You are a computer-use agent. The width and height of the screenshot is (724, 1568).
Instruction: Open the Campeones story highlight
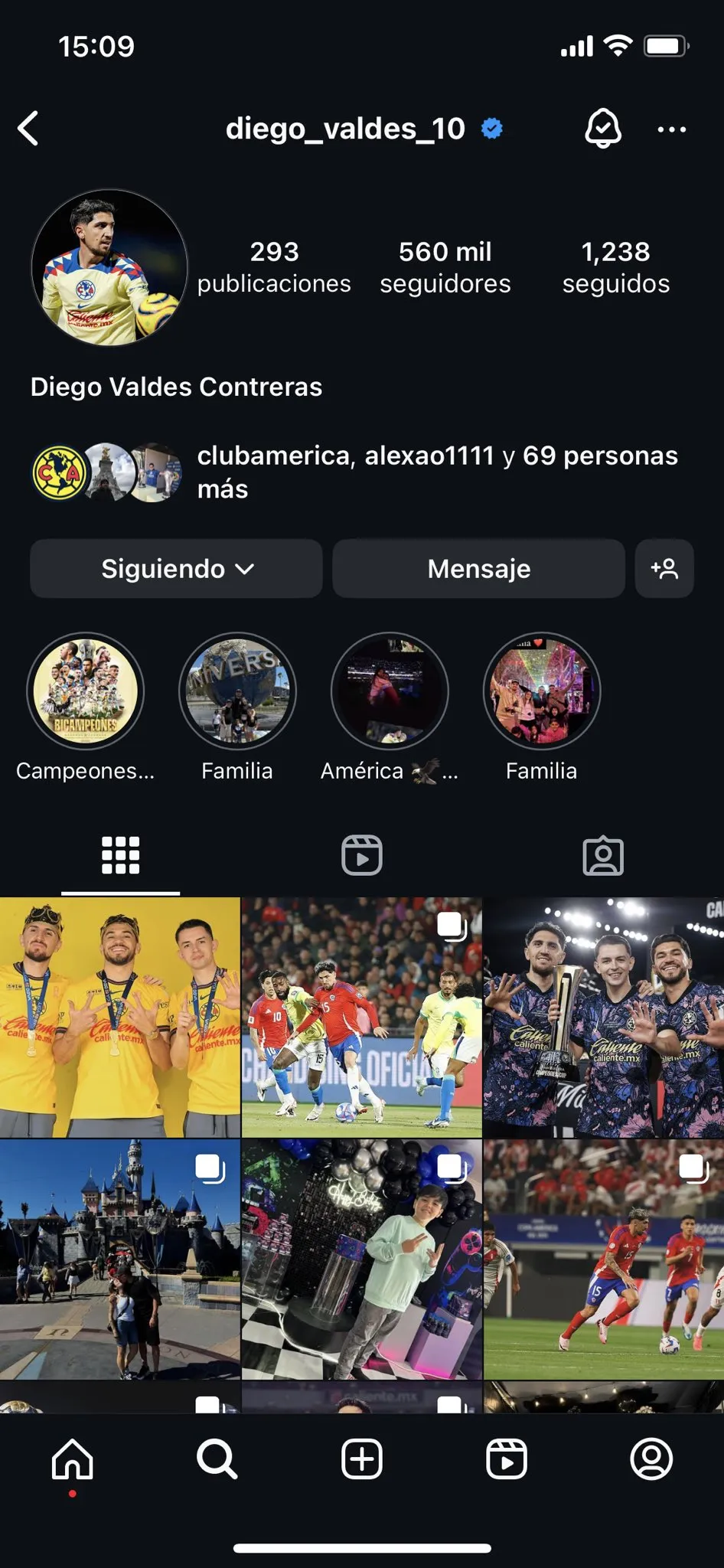coord(86,691)
